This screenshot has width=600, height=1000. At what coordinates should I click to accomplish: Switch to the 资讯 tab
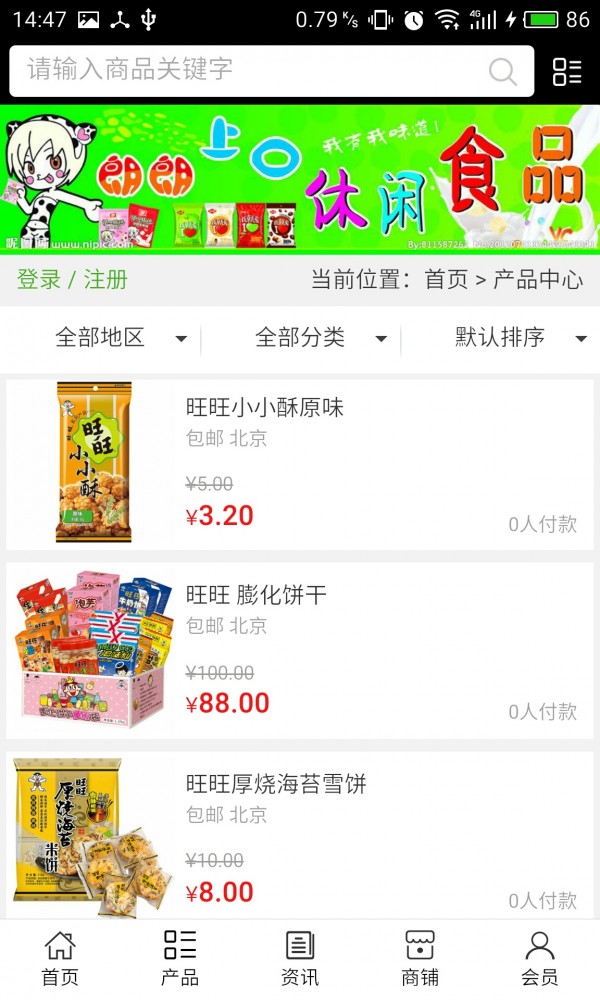(x=300, y=958)
